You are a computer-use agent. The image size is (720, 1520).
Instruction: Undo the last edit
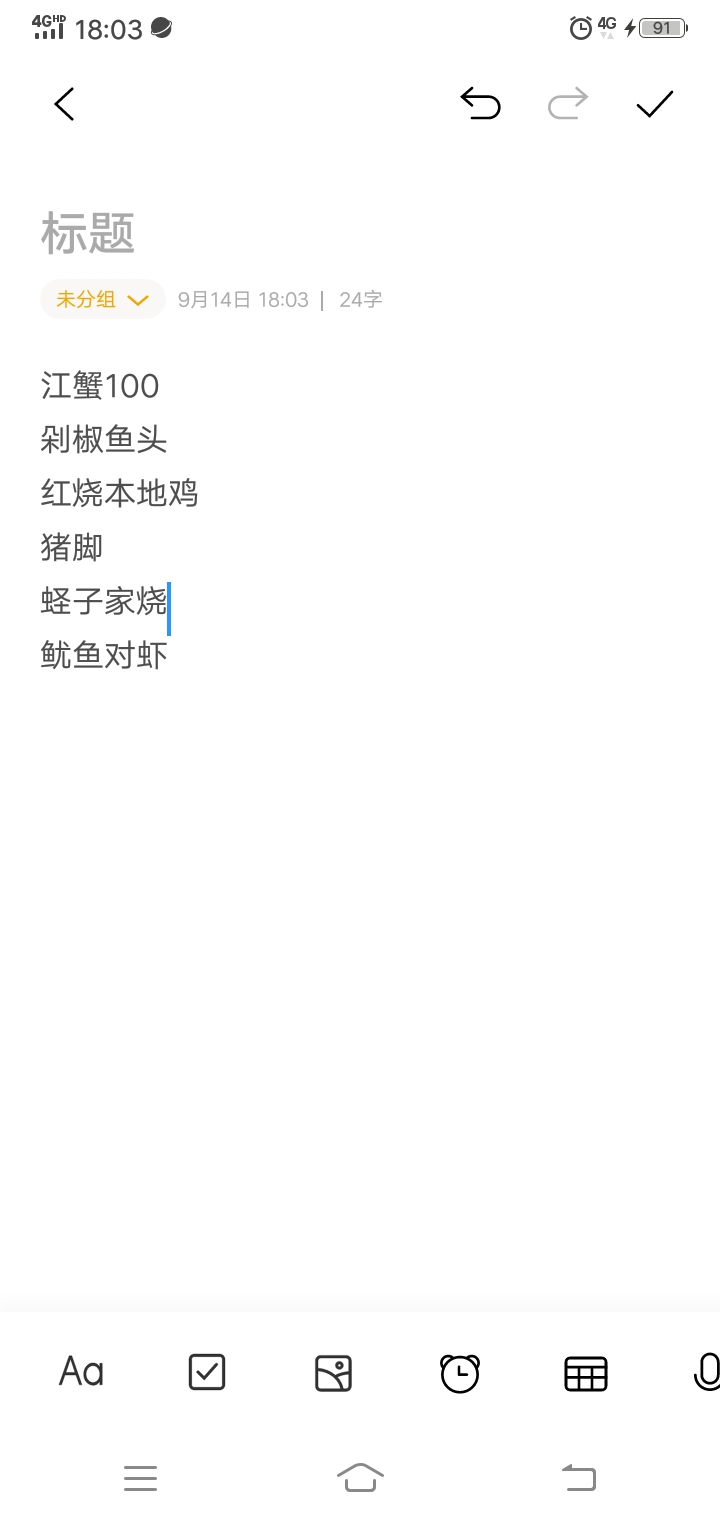coord(480,103)
